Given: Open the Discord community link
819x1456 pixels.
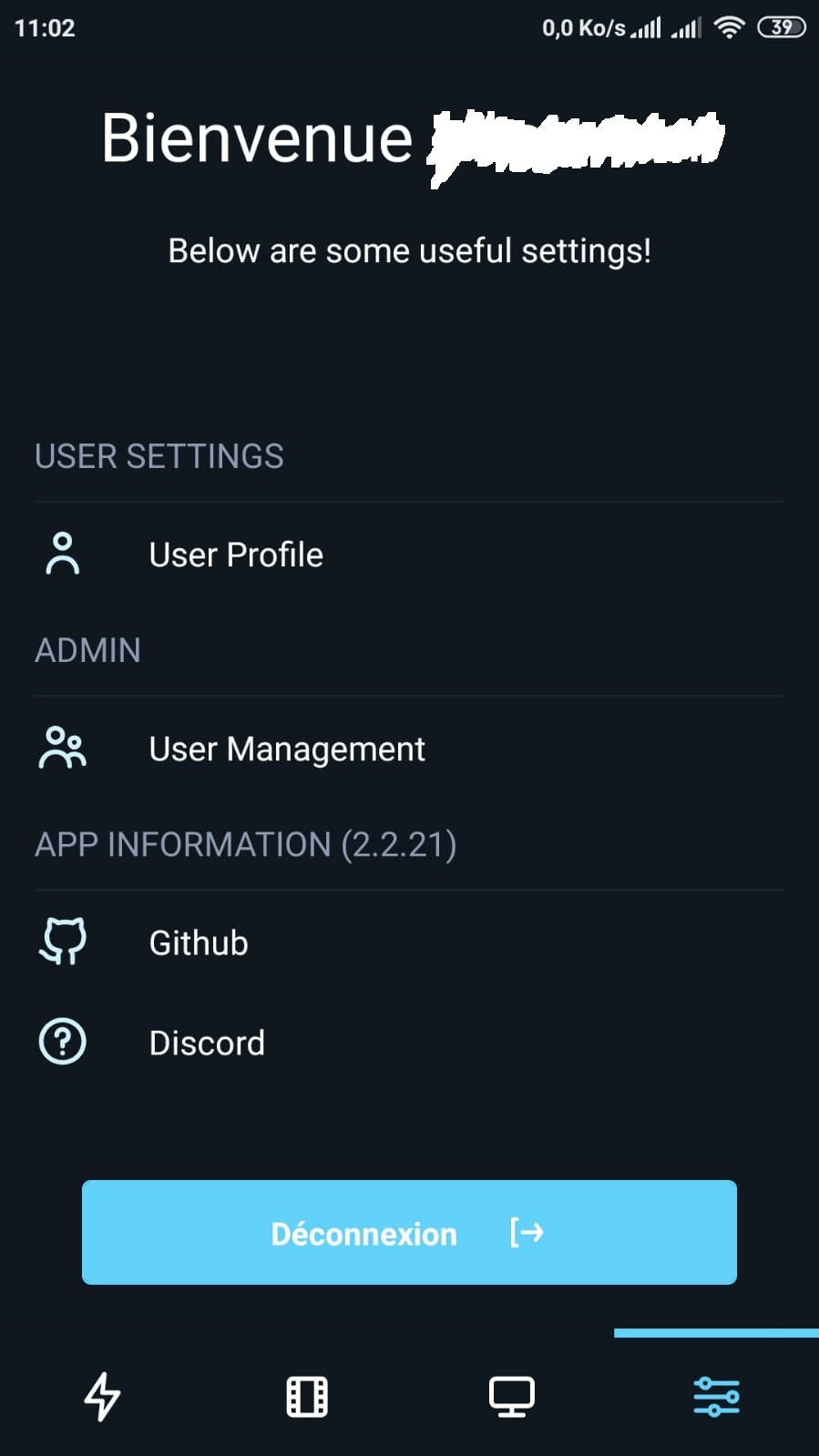Looking at the screenshot, I should (x=206, y=1041).
